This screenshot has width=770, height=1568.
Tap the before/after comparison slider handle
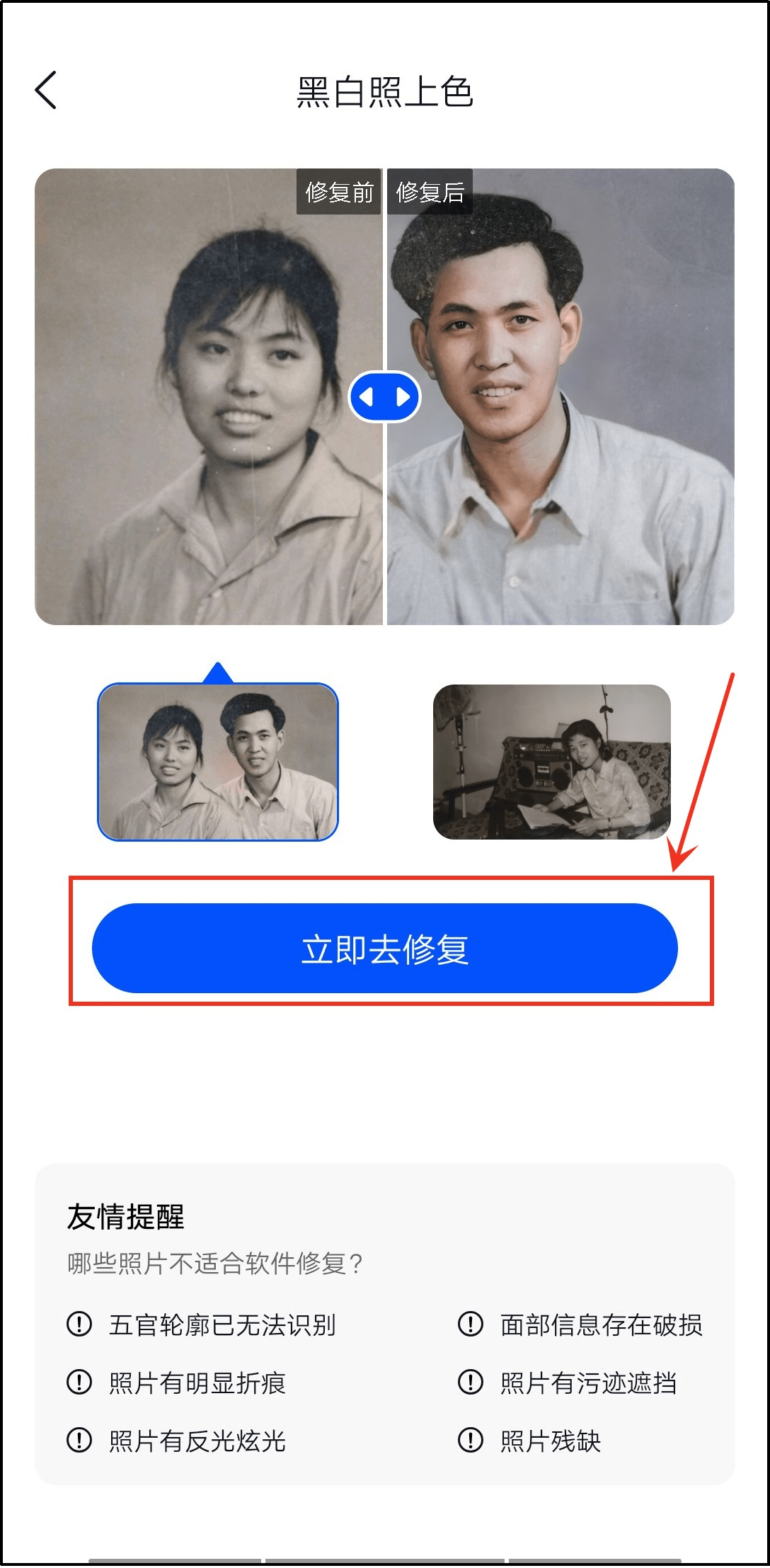coord(384,397)
